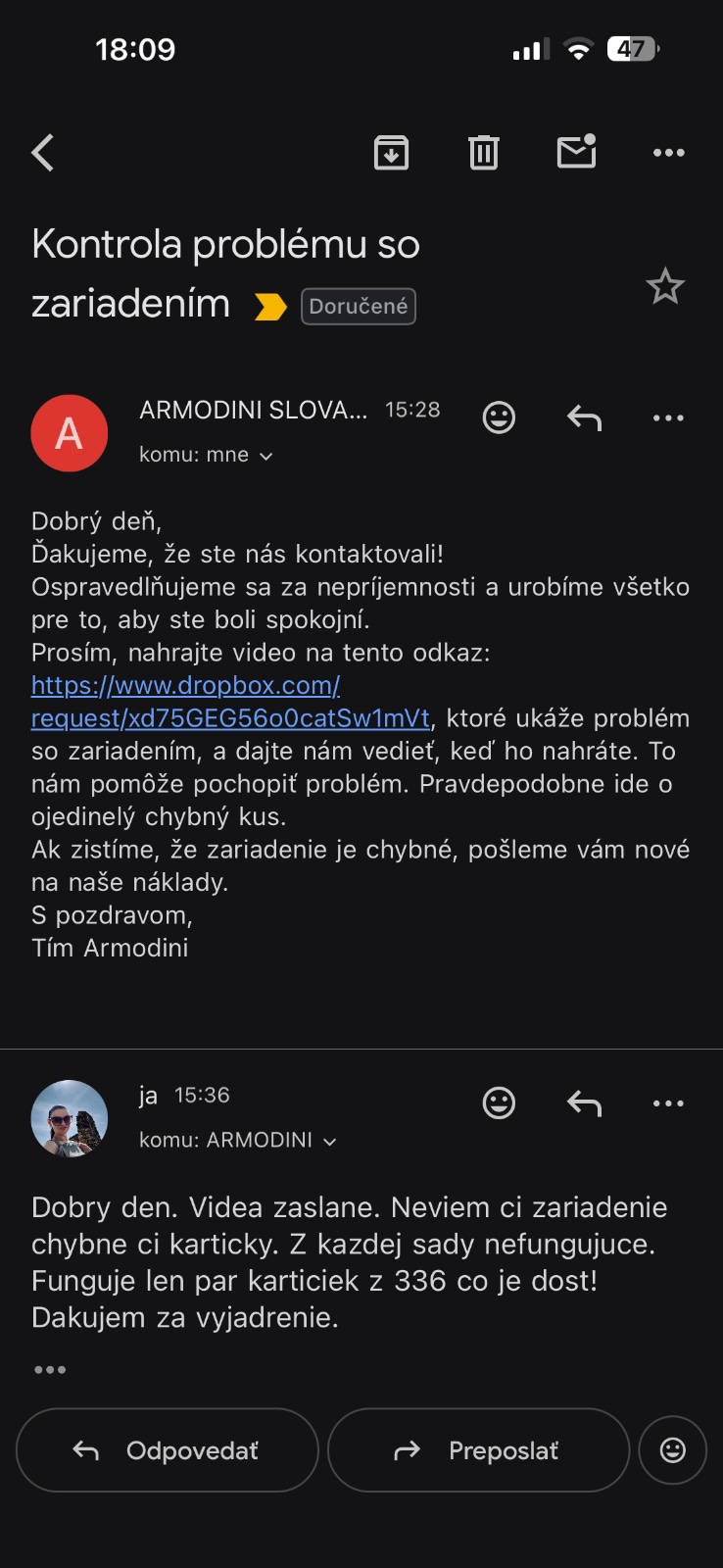Show trimmed quoted text ellipsis
Viewport: 723px width, 1568px height.
(50, 1370)
